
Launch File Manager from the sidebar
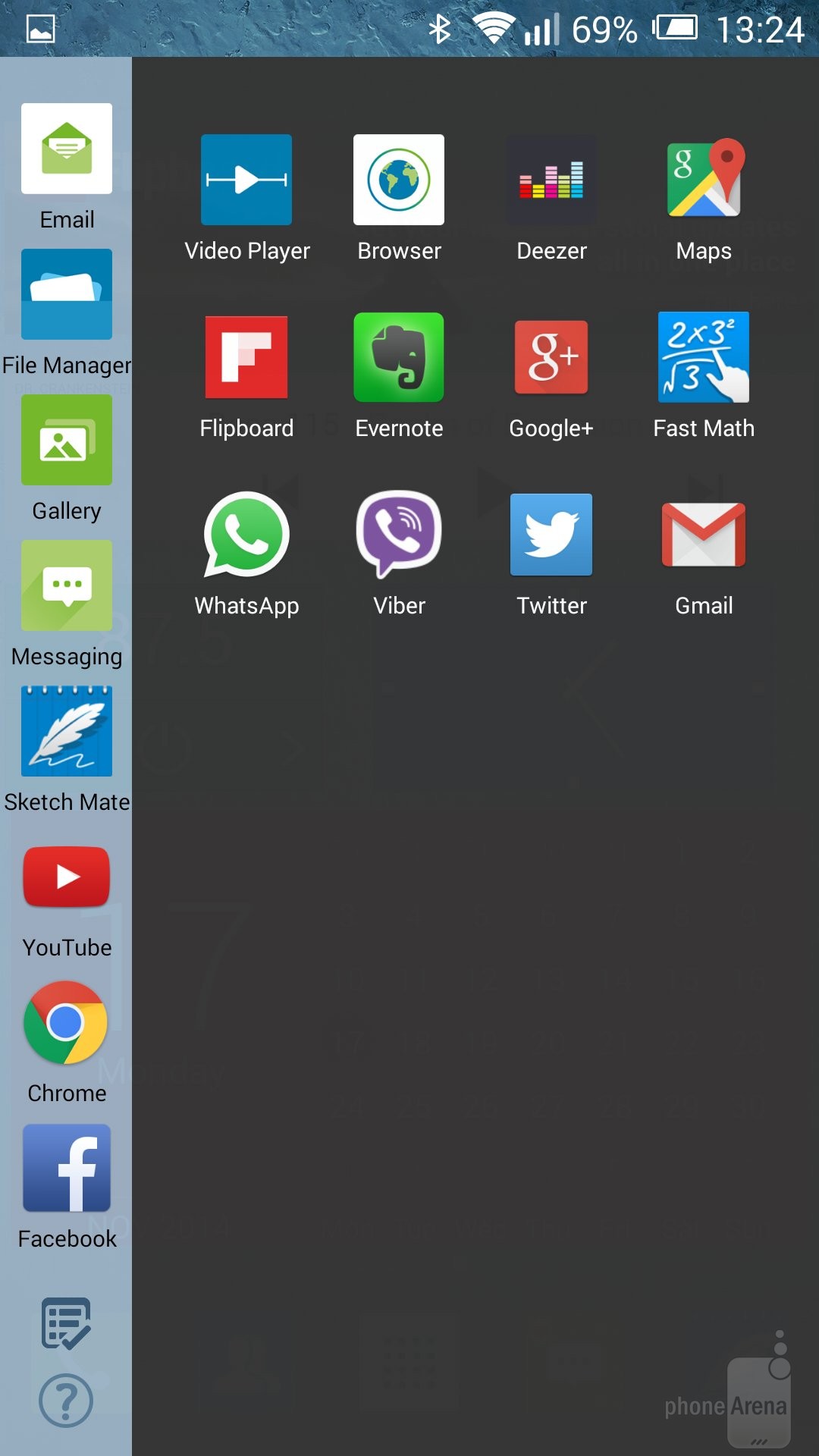point(67,294)
